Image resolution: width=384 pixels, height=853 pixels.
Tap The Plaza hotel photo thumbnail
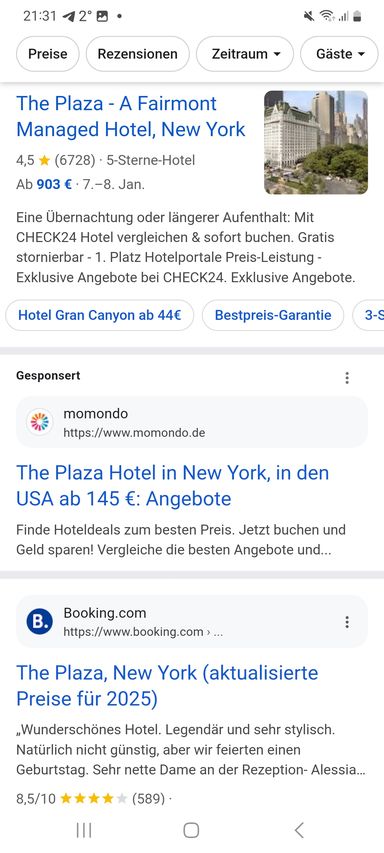click(x=316, y=143)
